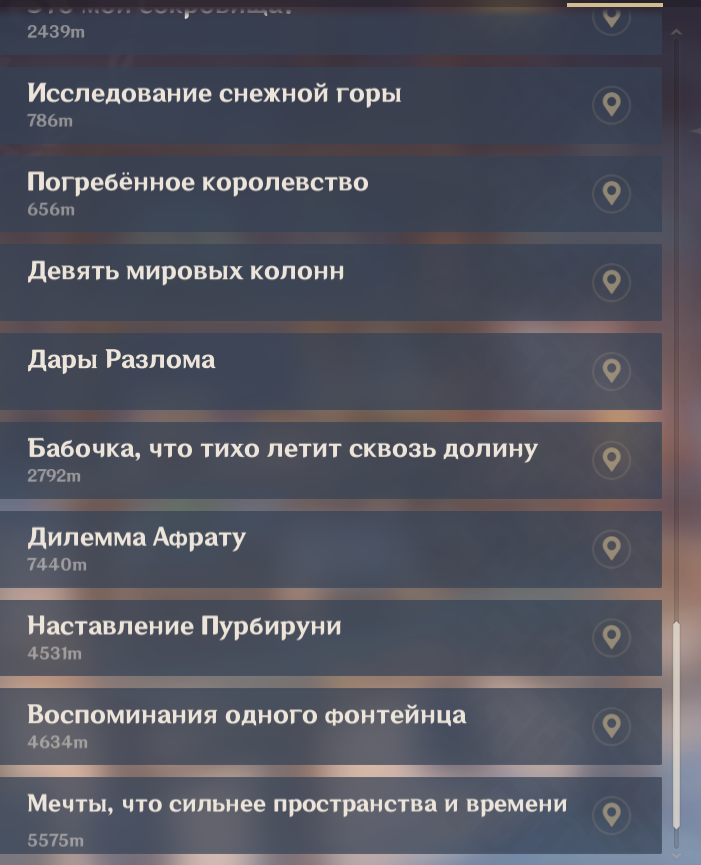Open quest Погребённое королевство
The image size is (701, 865).
[198, 184]
